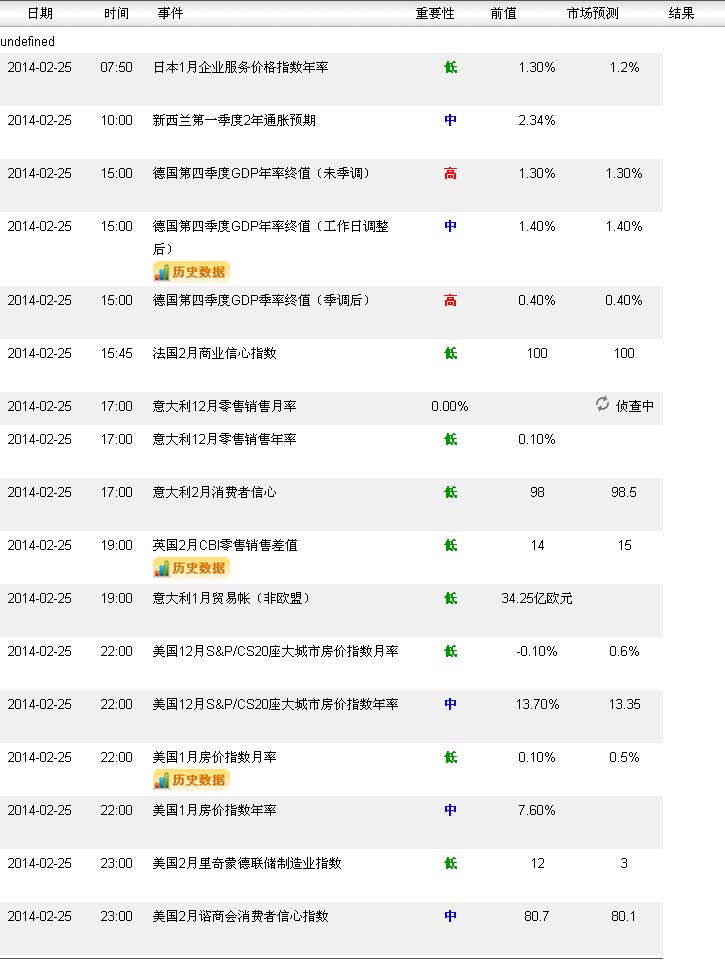View 历史数据 for 美国1月房价指数月率
The height and width of the screenshot is (967, 725).
point(191,780)
